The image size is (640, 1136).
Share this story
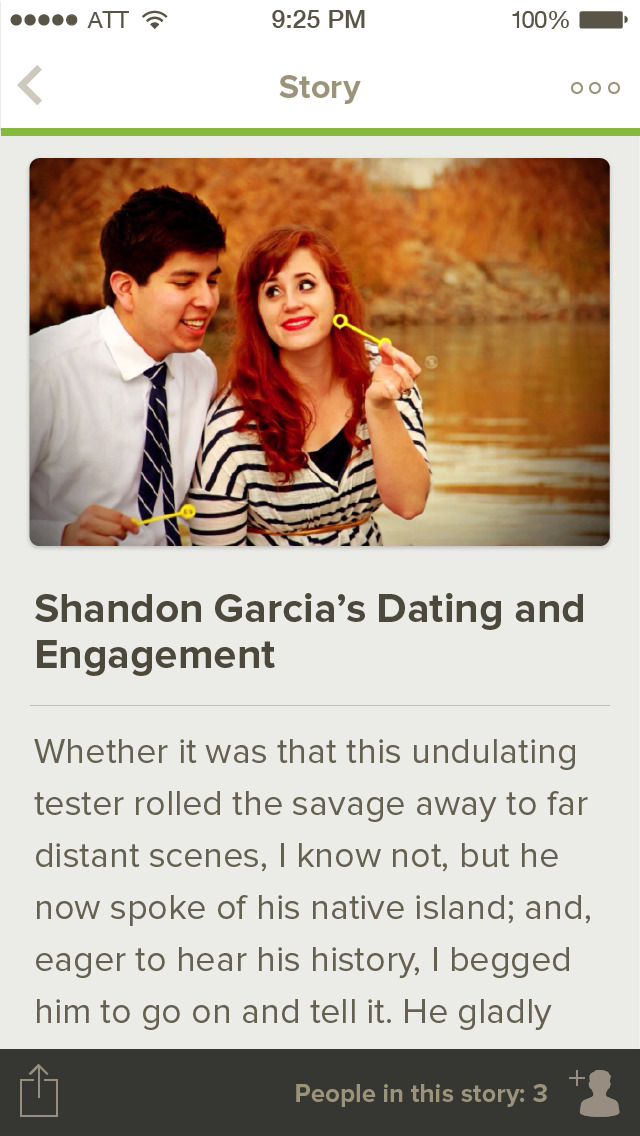pos(39,1092)
